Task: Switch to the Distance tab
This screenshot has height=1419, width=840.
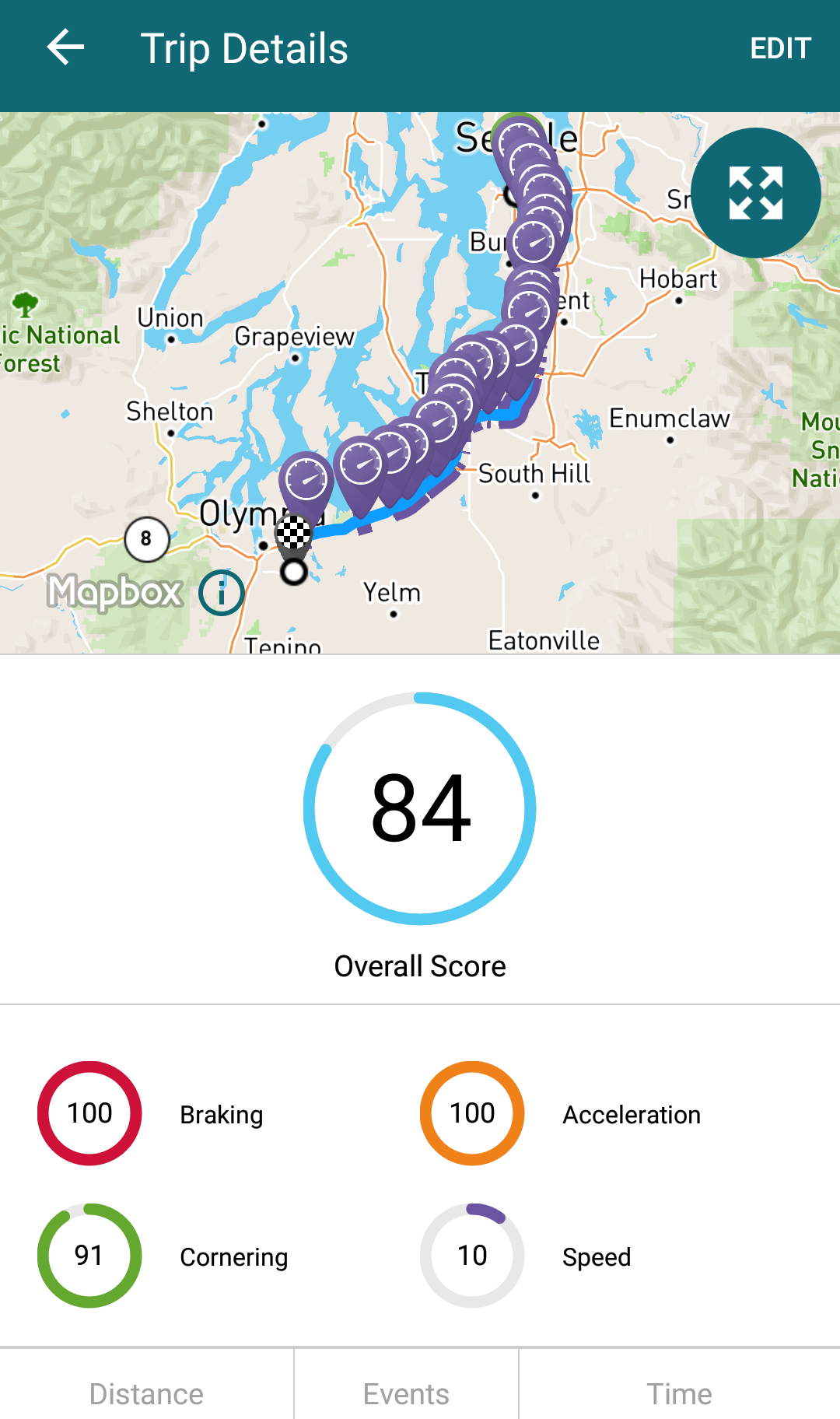Action: [x=146, y=1393]
